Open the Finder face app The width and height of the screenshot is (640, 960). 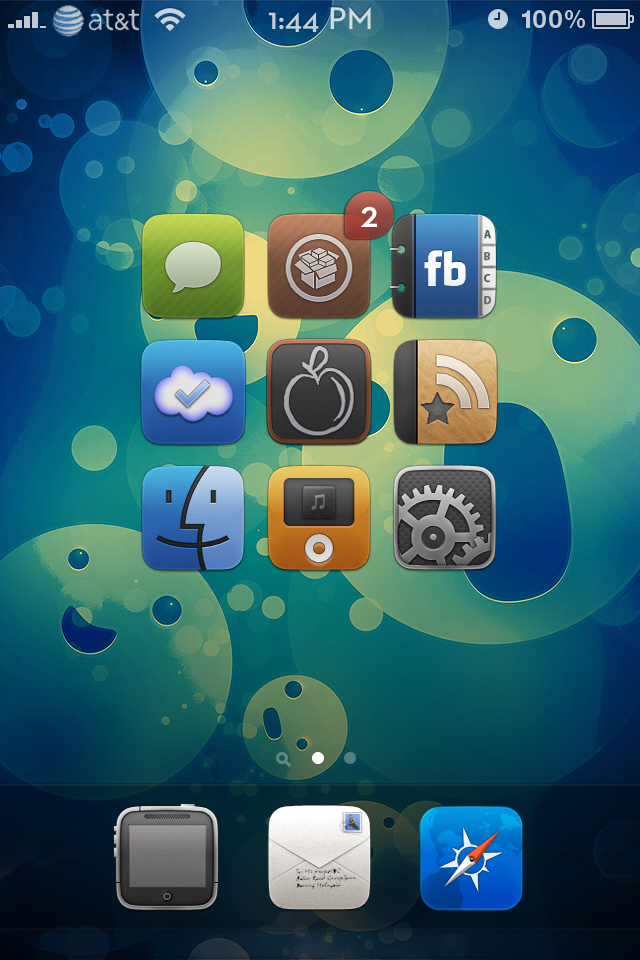click(193, 518)
